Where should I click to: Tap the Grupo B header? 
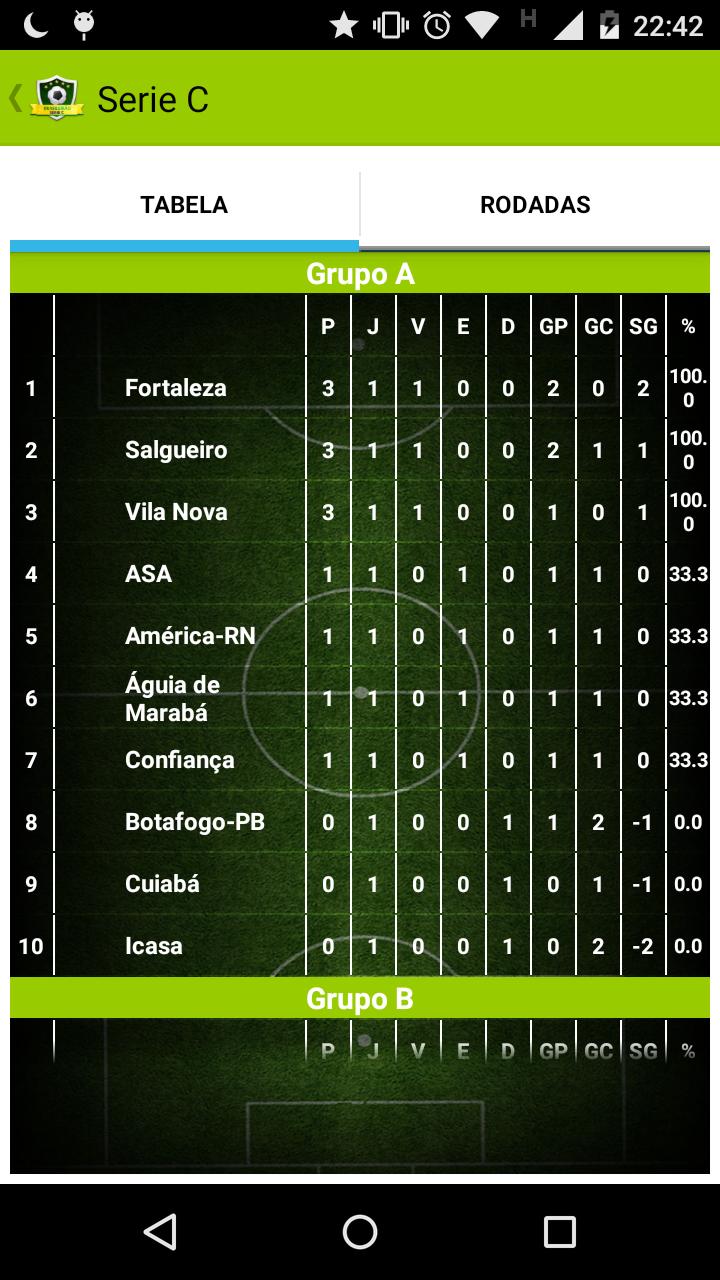pyautogui.click(x=360, y=998)
